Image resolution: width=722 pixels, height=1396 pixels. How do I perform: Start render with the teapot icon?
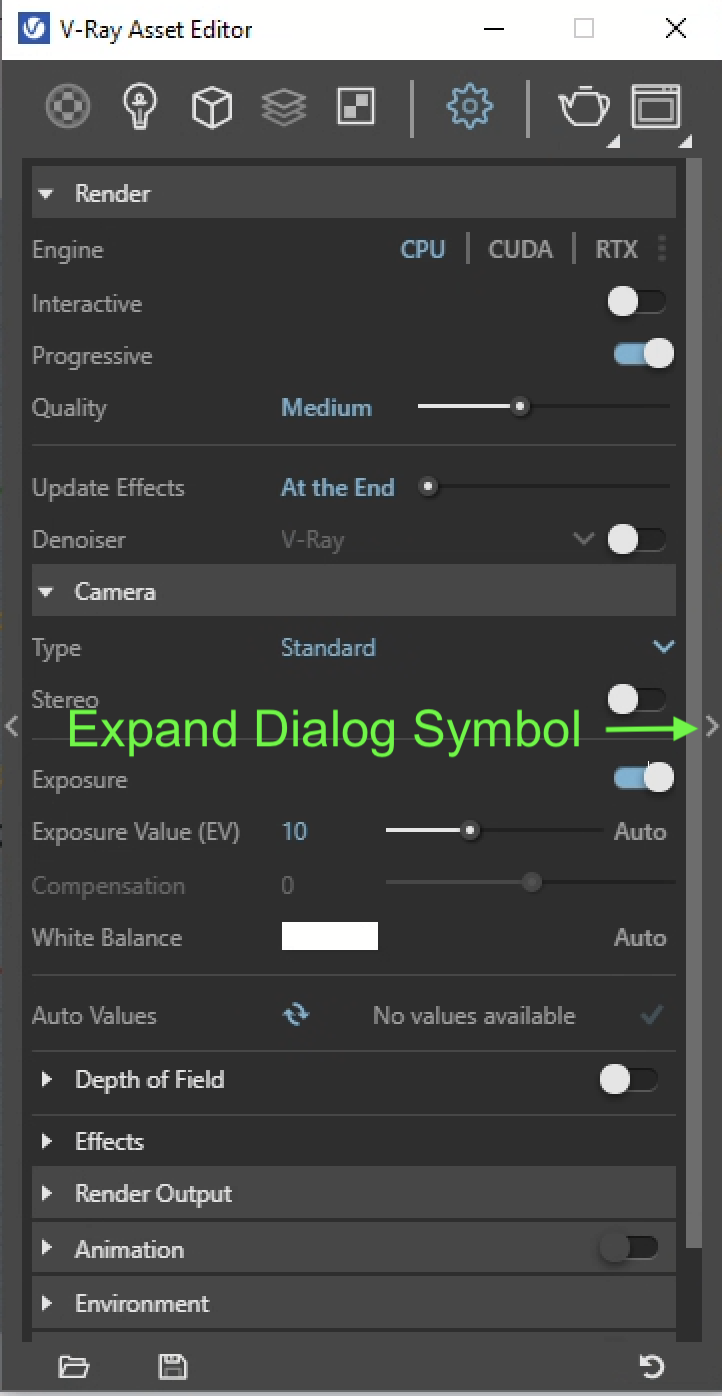click(x=584, y=106)
